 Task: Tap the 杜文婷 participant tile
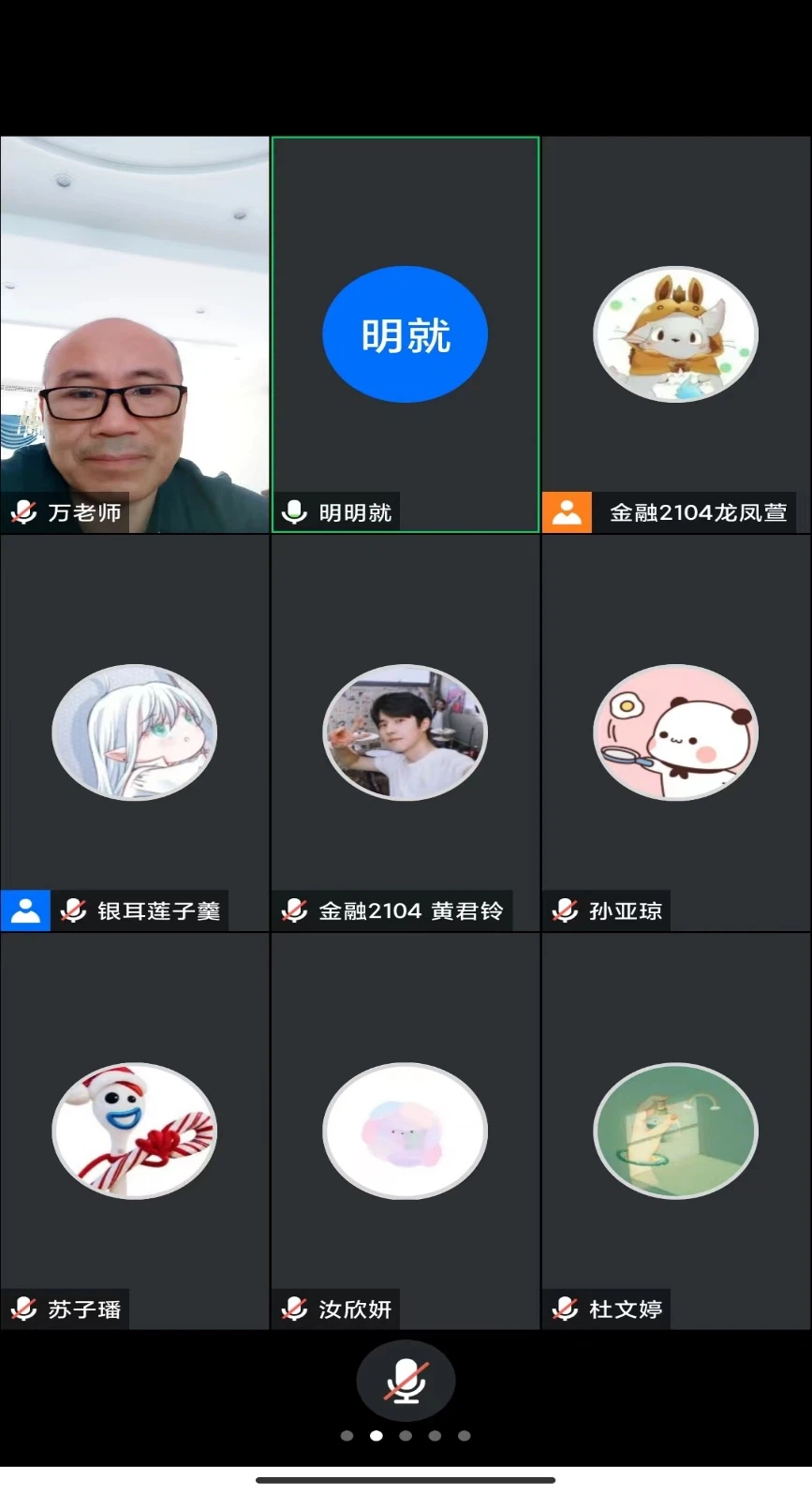pyautogui.click(x=675, y=1131)
